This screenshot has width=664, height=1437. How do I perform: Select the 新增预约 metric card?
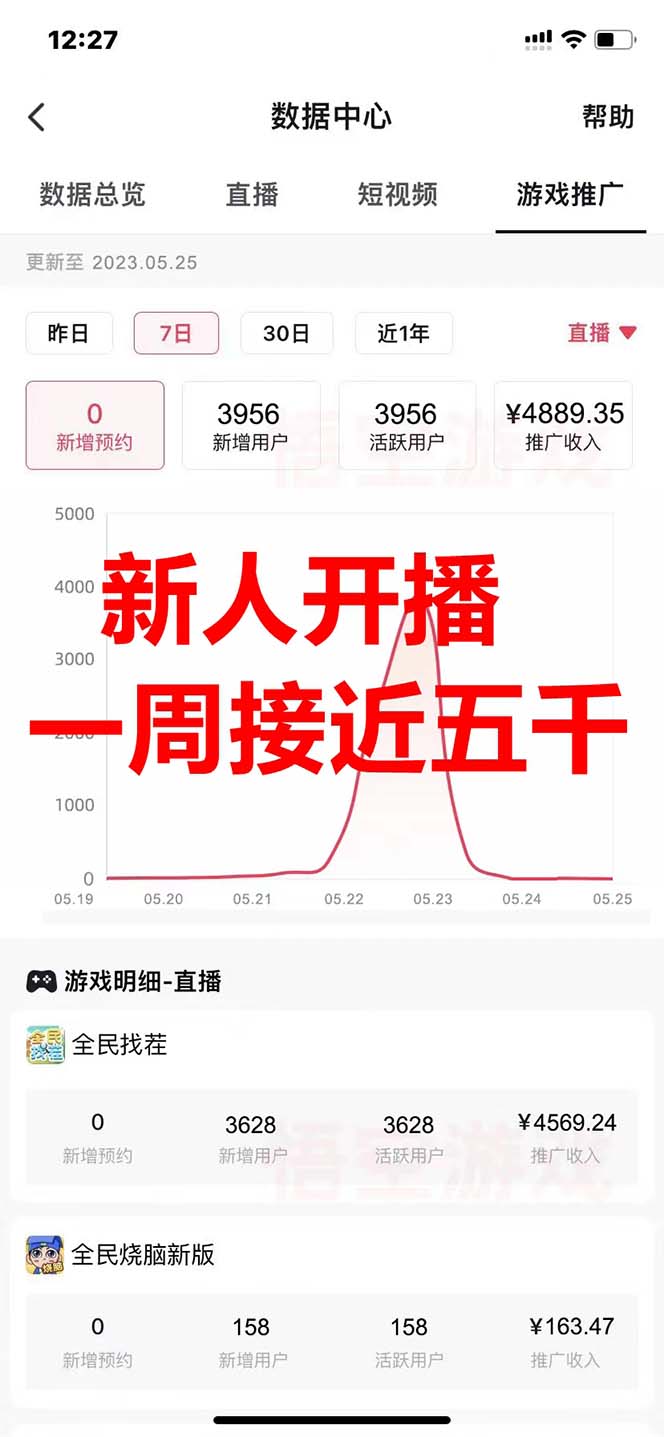[95, 425]
